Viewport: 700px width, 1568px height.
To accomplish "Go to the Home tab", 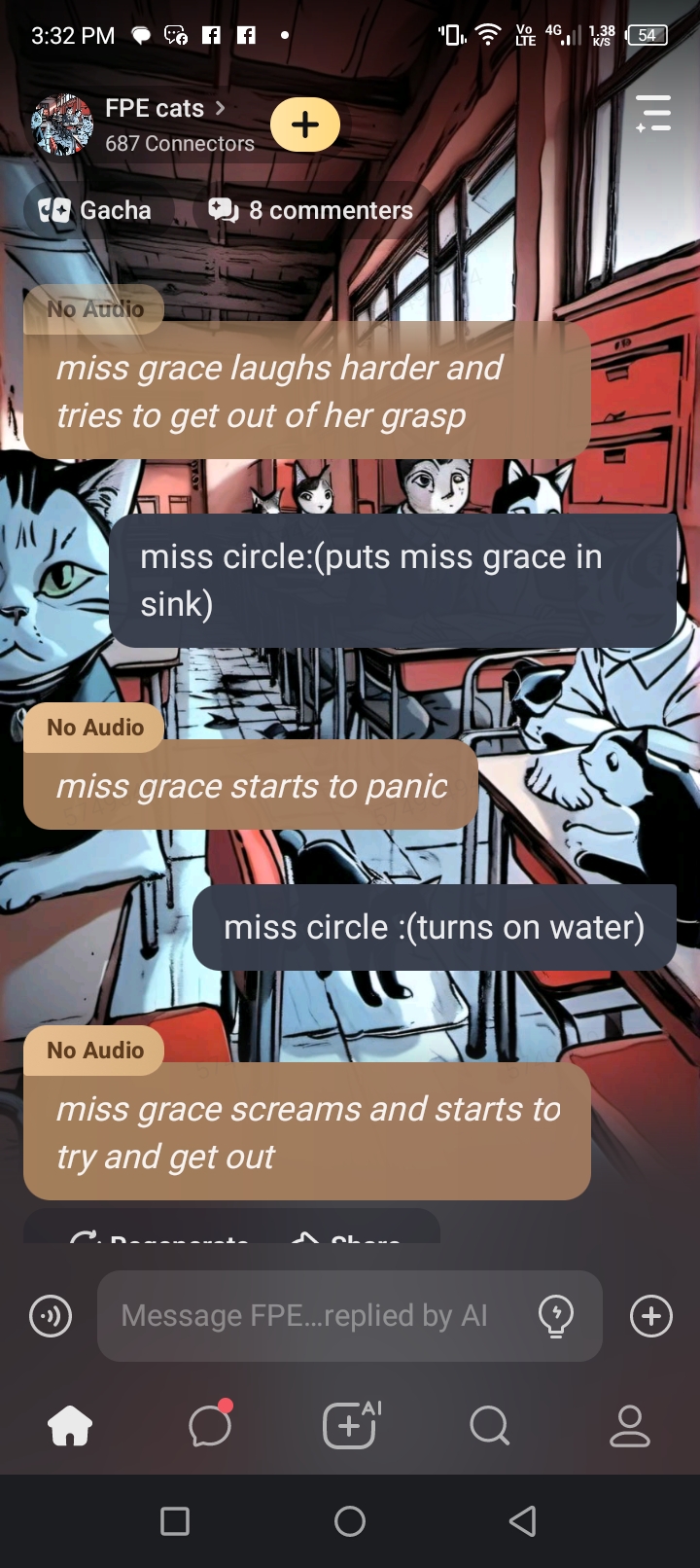I will point(70,1426).
